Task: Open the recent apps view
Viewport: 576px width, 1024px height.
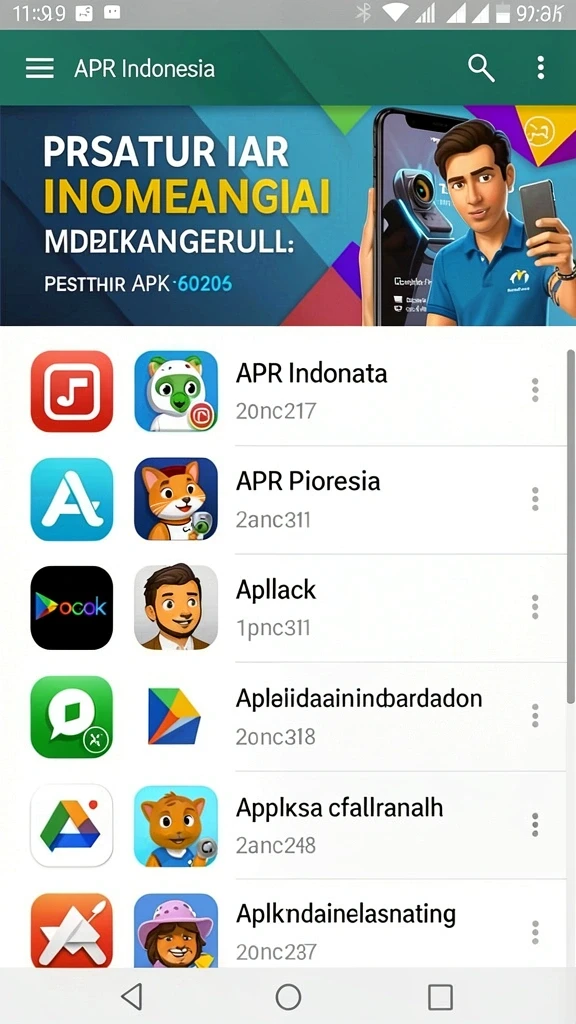Action: click(440, 997)
